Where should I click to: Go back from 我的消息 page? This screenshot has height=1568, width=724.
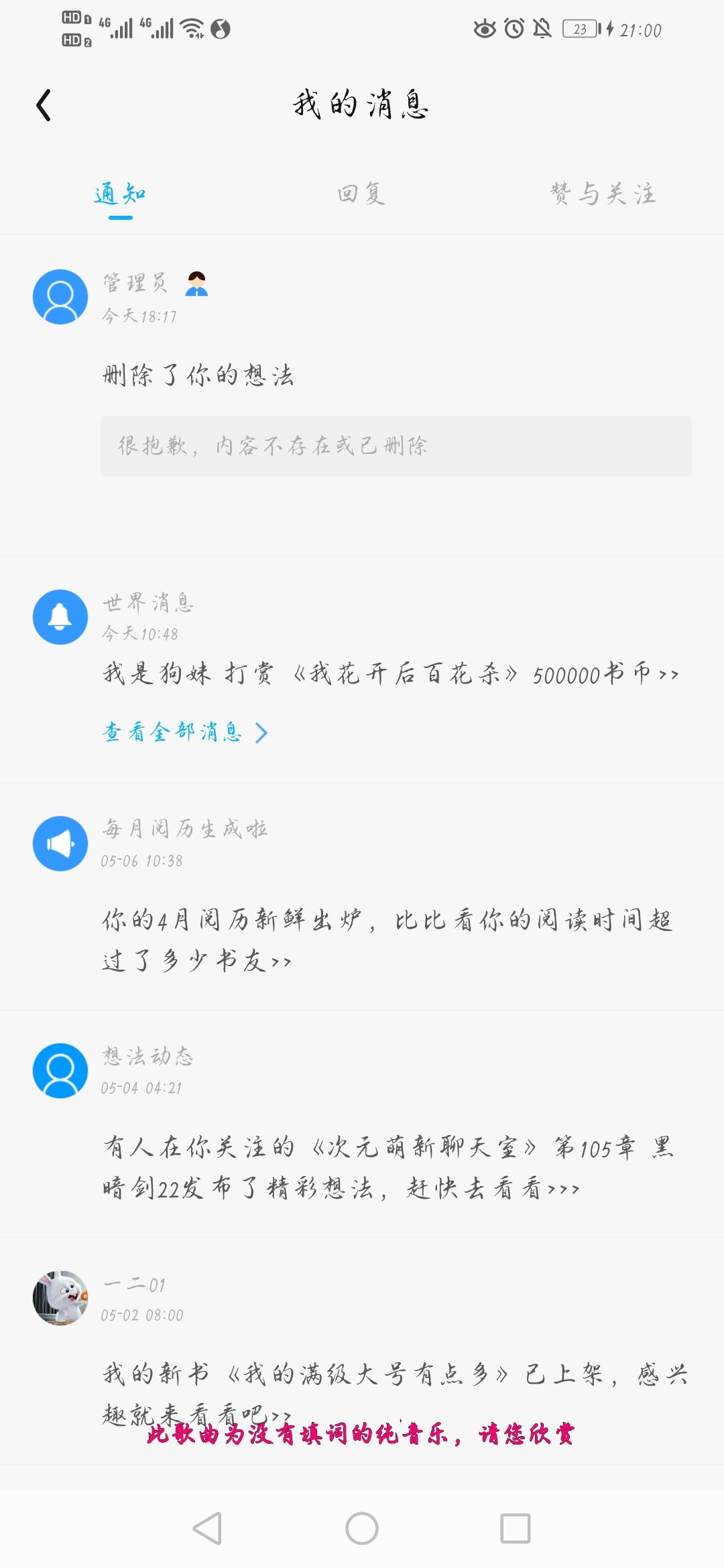(44, 105)
